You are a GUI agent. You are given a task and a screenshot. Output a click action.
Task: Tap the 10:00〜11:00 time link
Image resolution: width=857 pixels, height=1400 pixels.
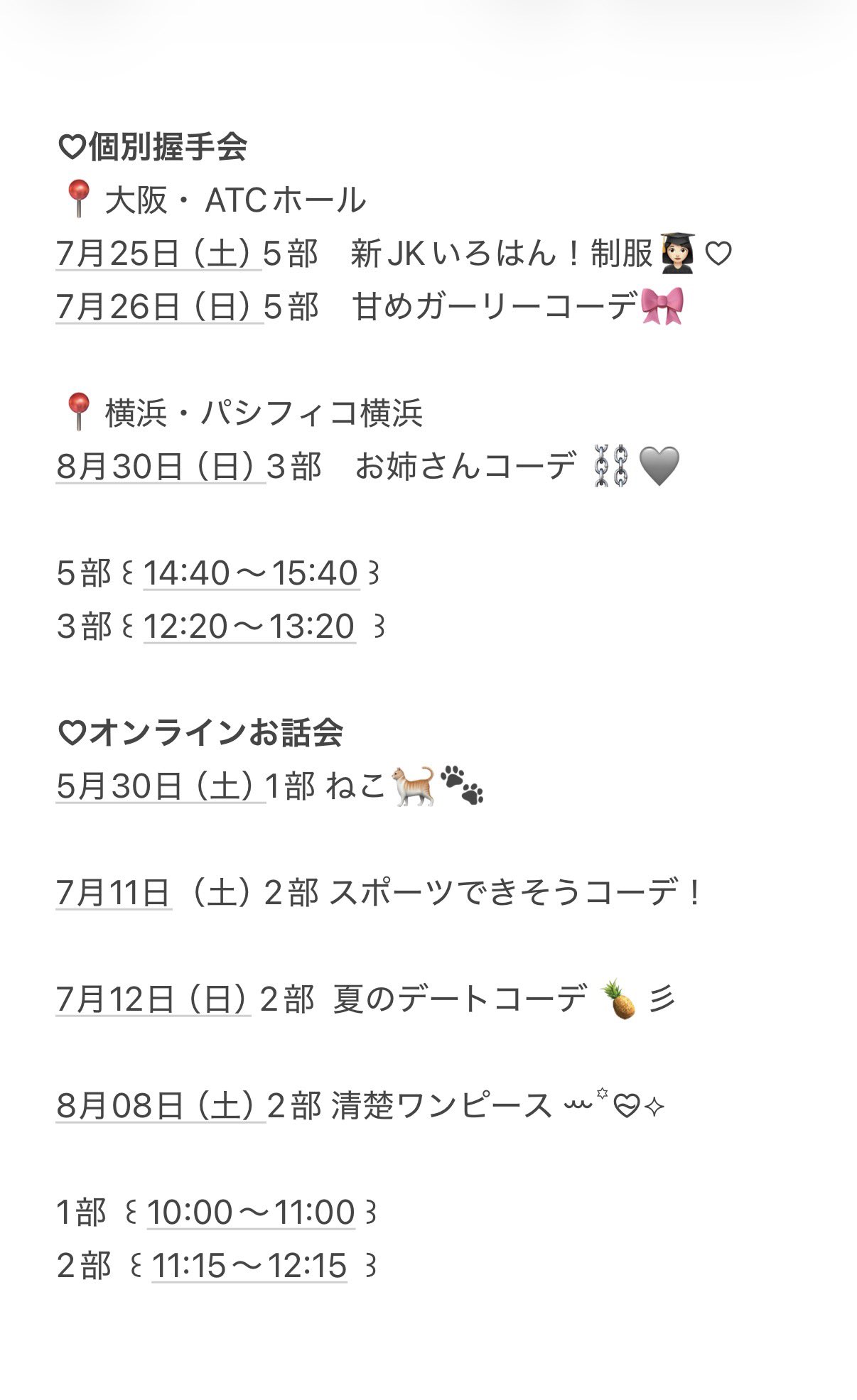251,1212
